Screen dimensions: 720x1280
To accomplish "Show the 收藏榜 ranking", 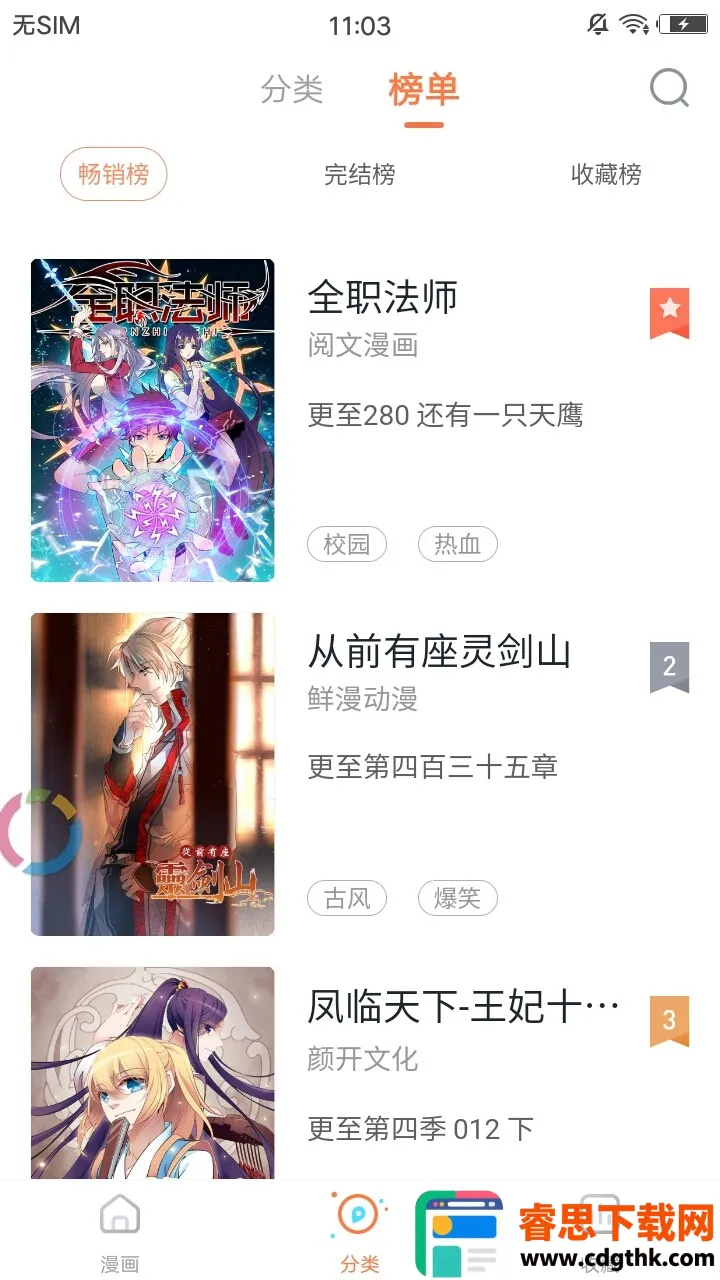I will pos(606,175).
